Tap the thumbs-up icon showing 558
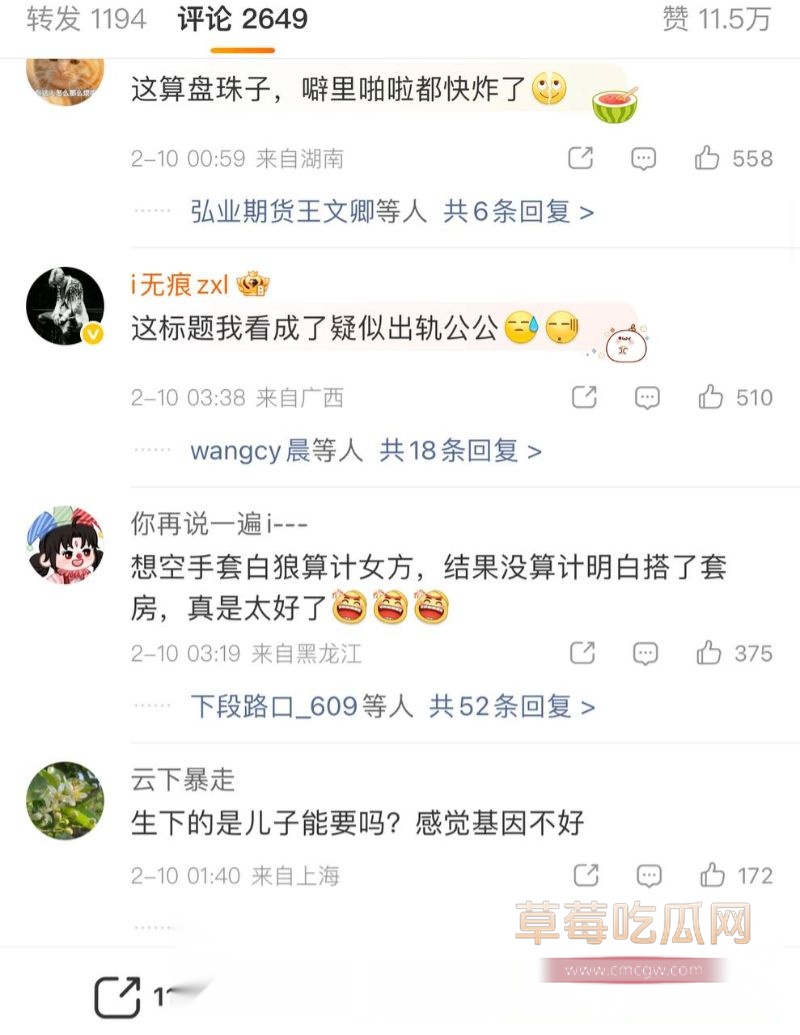 click(x=709, y=158)
